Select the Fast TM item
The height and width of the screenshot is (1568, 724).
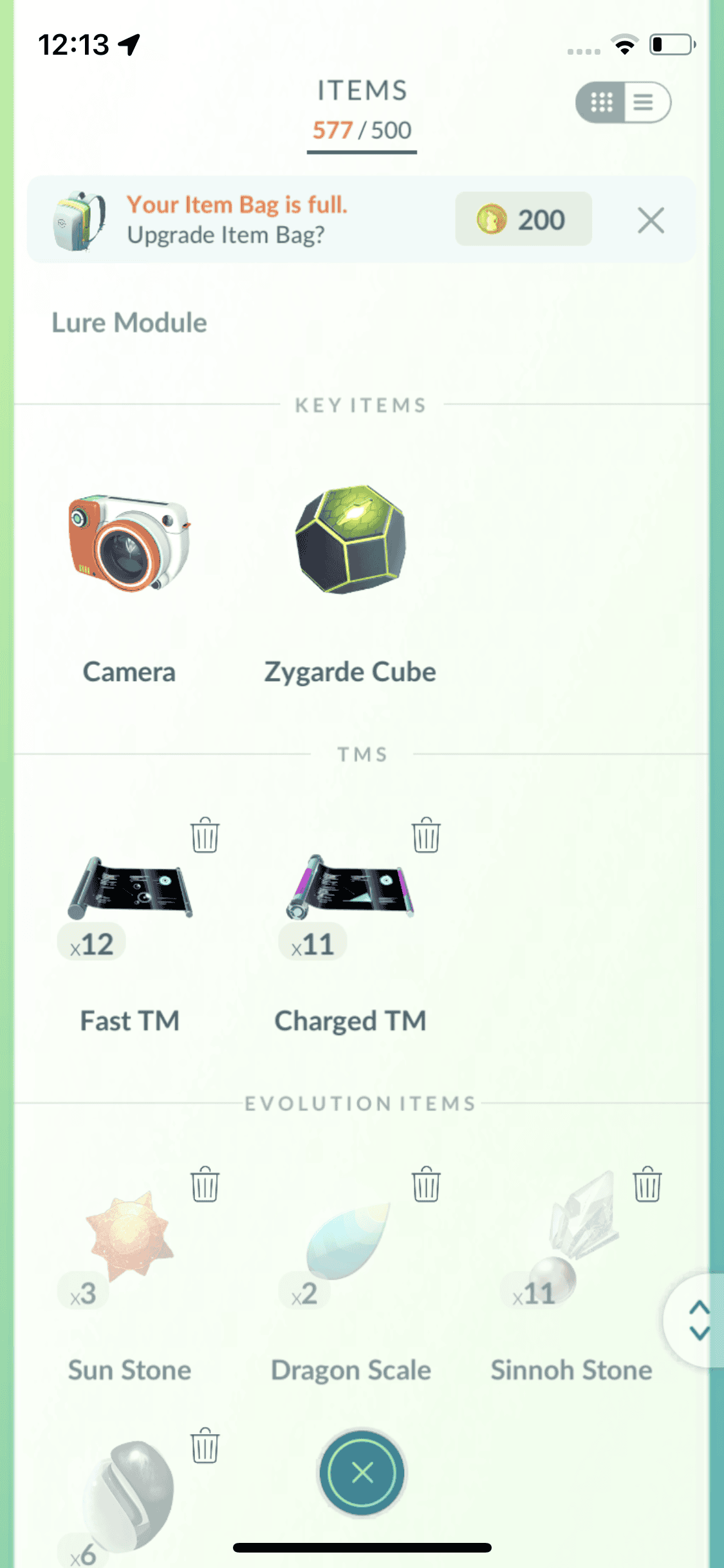coord(129,888)
